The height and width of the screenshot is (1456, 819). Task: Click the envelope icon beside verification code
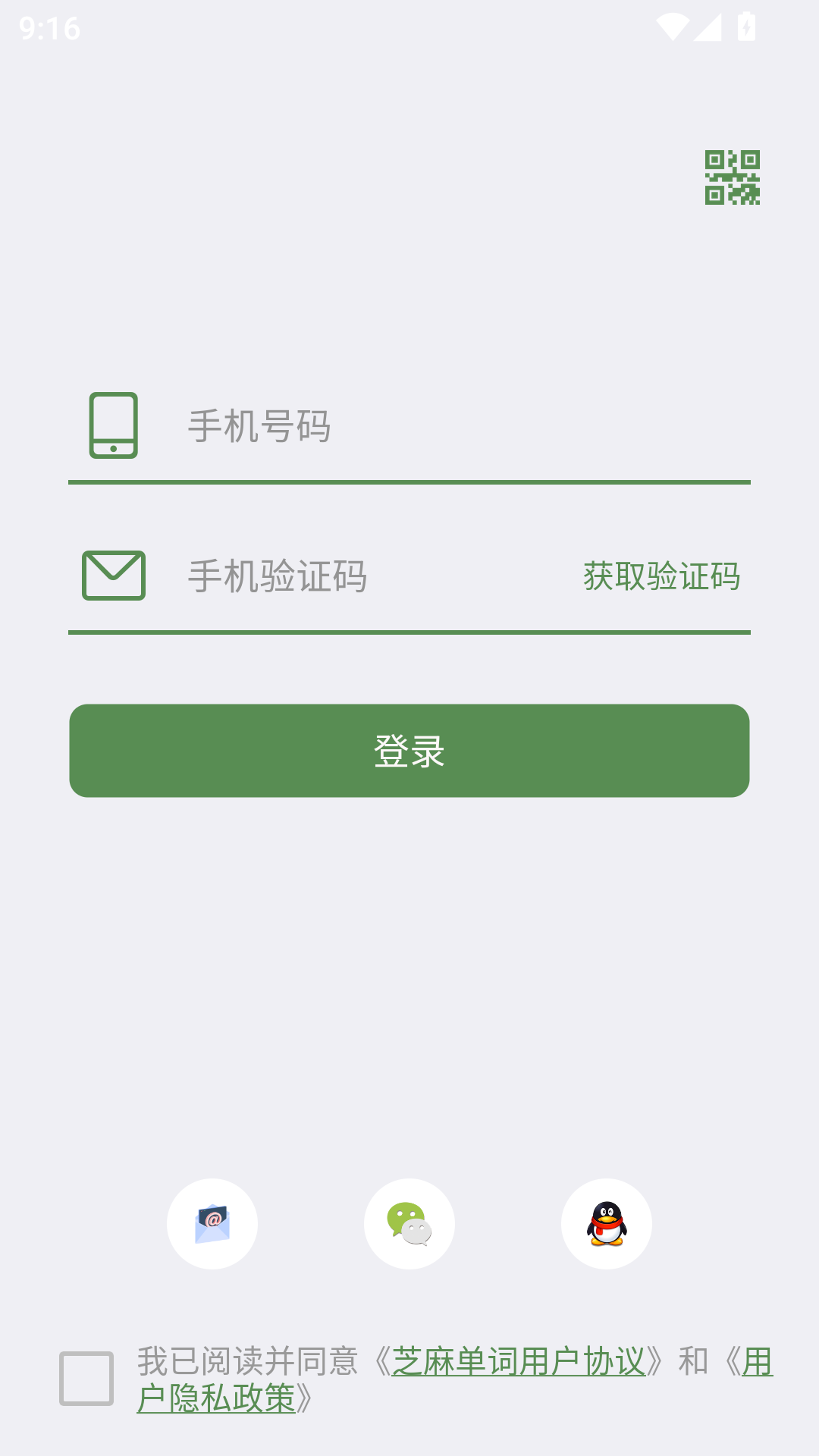click(114, 576)
